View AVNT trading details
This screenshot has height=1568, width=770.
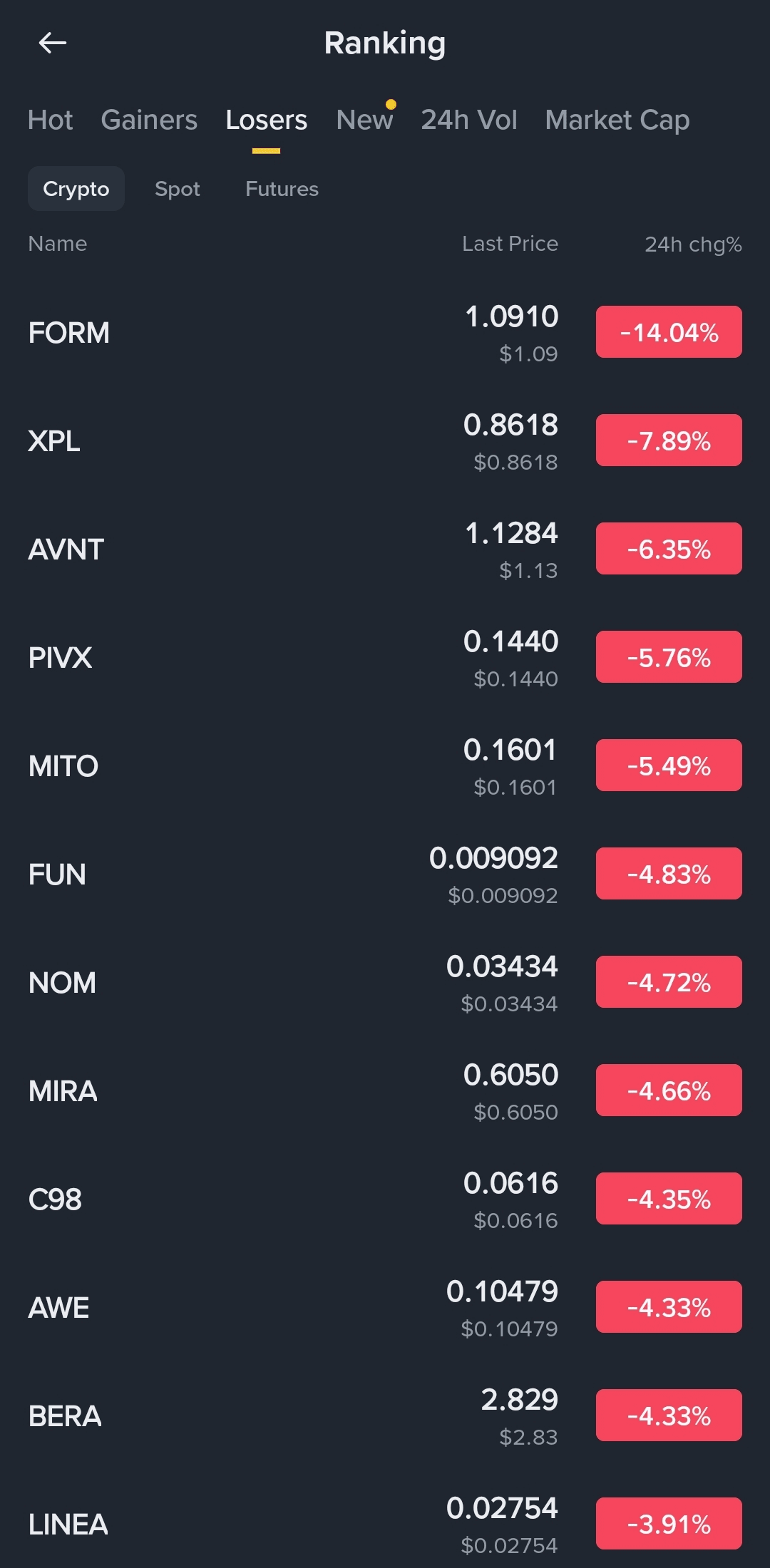click(66, 550)
